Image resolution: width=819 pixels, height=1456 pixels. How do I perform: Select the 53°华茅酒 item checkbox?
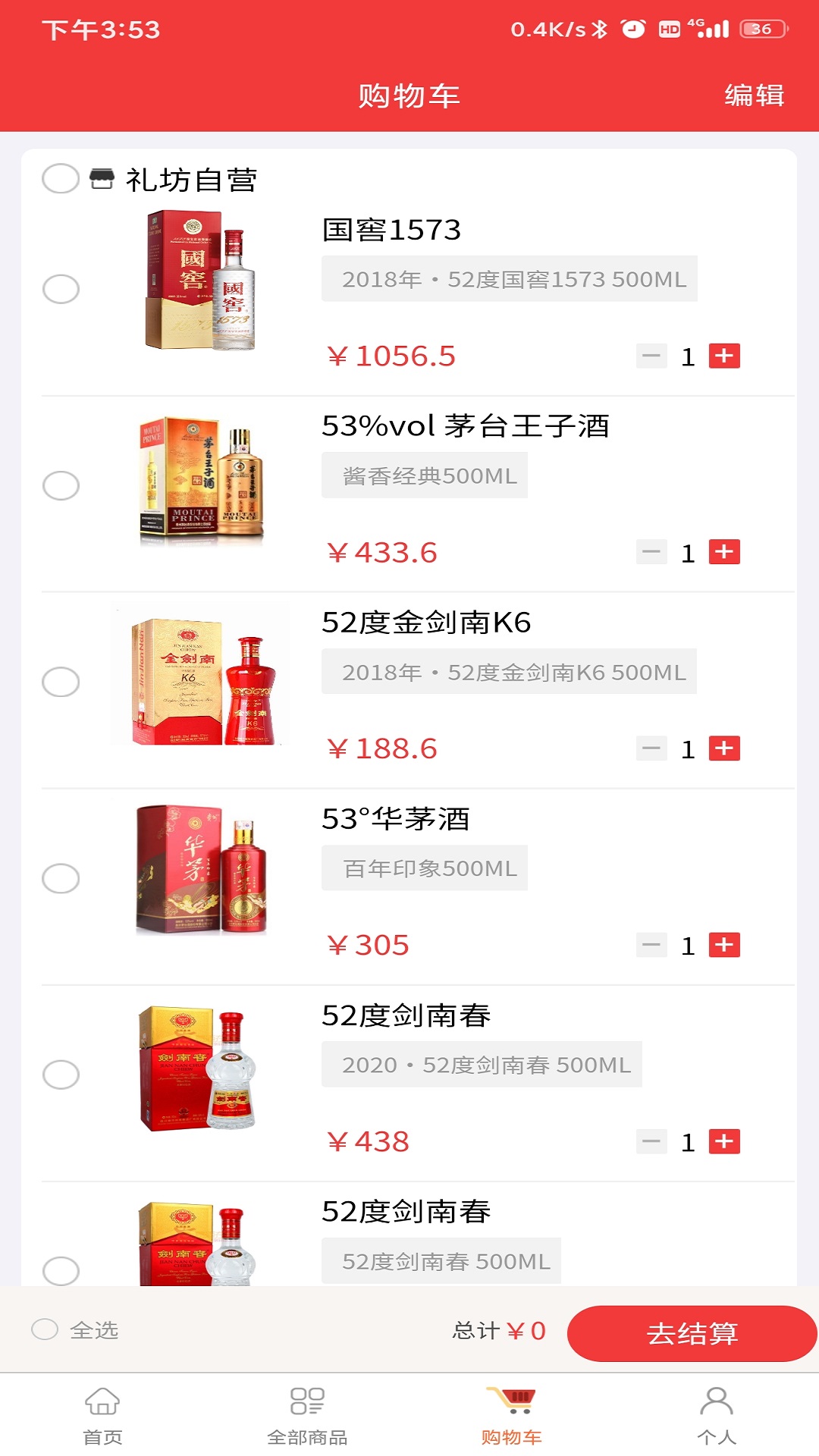tap(61, 878)
